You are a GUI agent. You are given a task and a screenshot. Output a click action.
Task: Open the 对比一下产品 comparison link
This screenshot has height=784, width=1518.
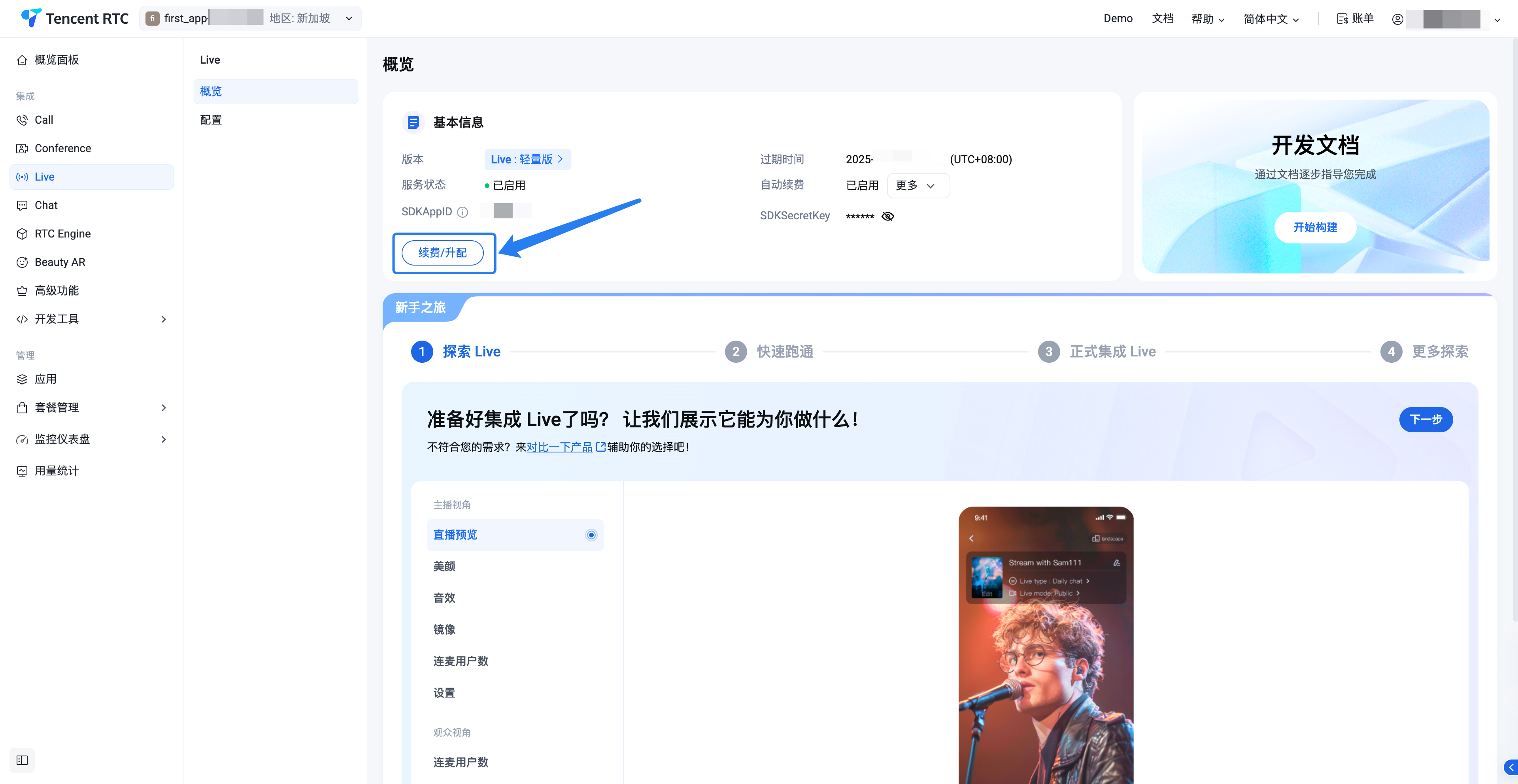pyautogui.click(x=560, y=447)
